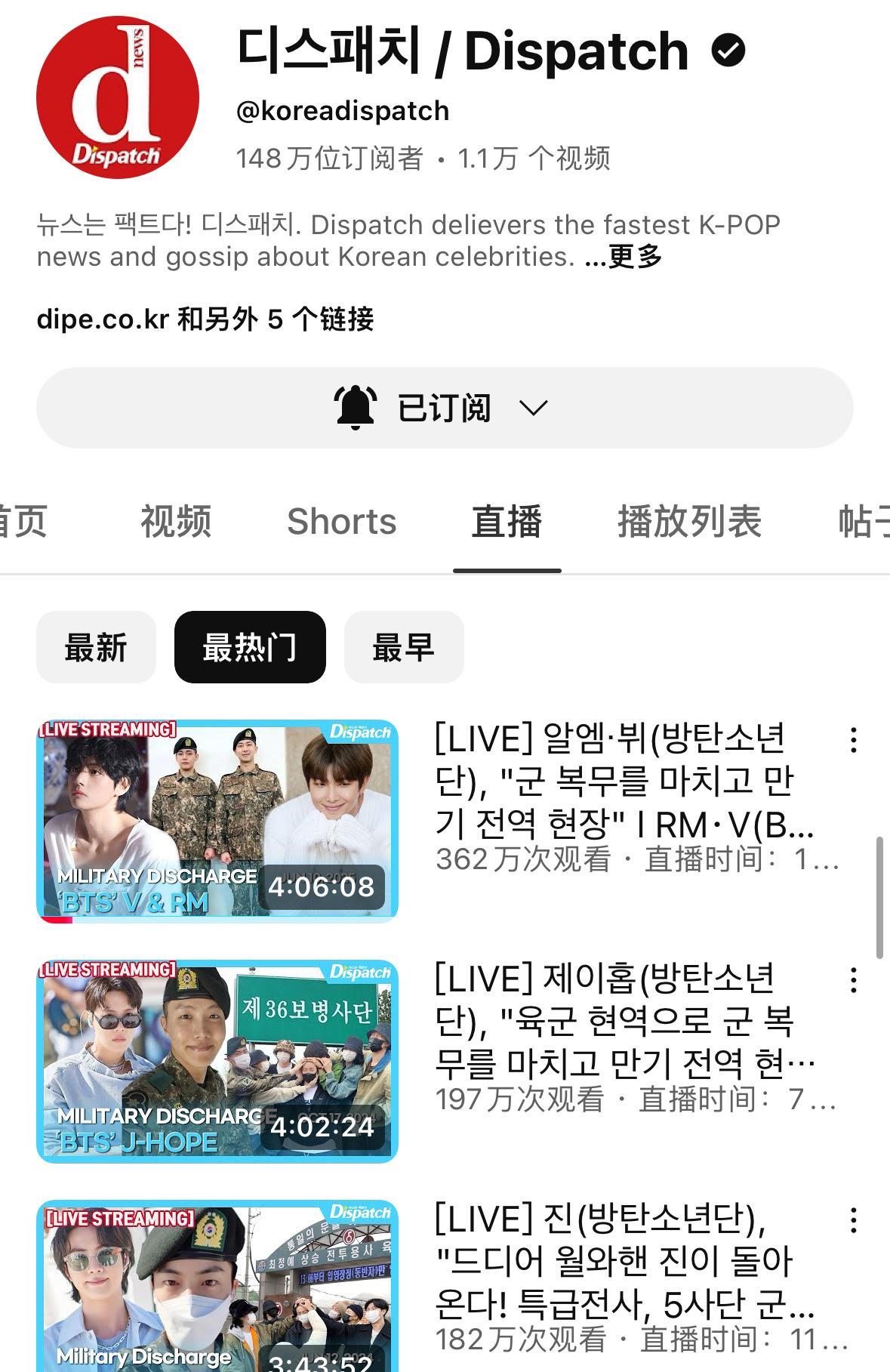This screenshot has height=1372, width=890.
Task: Filter live streams by 最新
Action: coord(96,648)
